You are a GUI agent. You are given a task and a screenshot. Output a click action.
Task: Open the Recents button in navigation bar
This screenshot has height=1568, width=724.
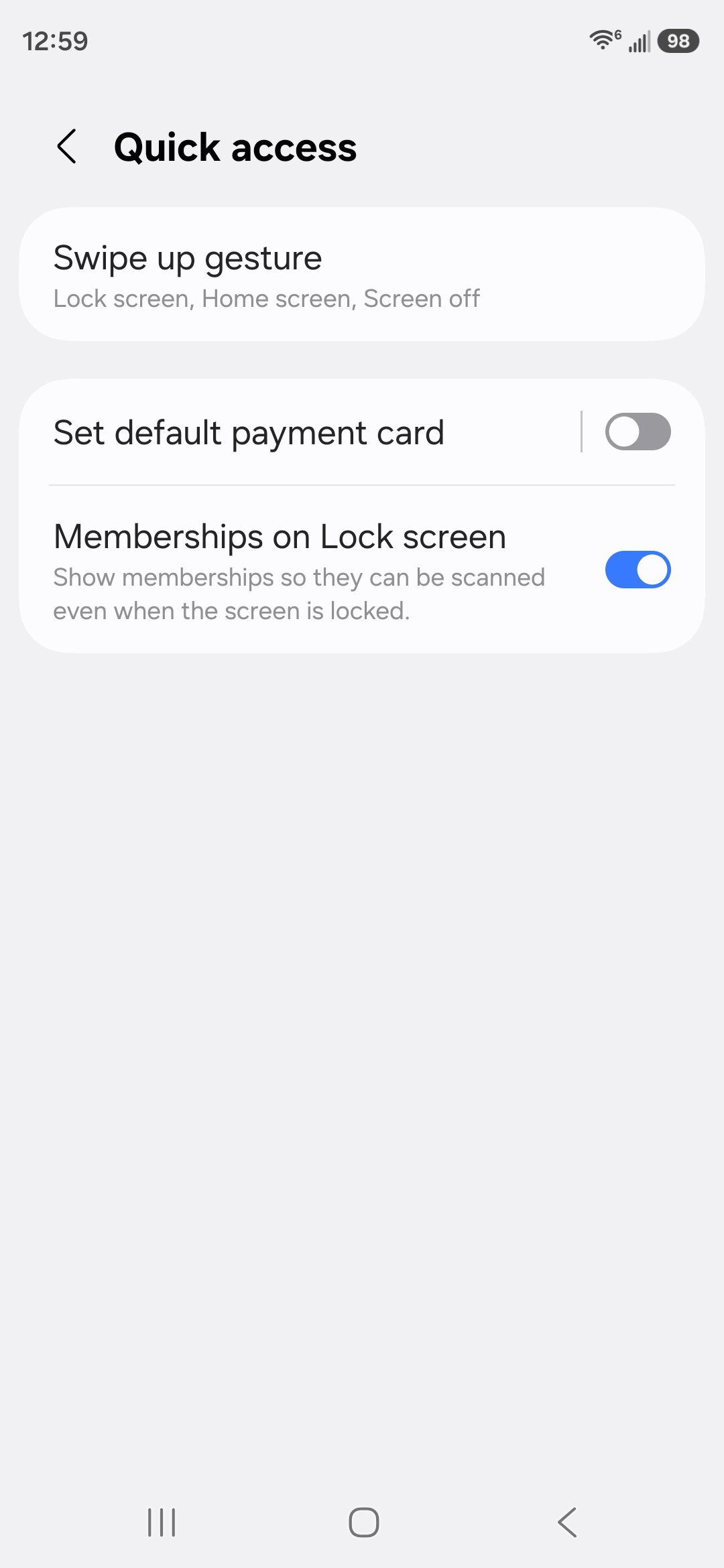pos(161,1521)
